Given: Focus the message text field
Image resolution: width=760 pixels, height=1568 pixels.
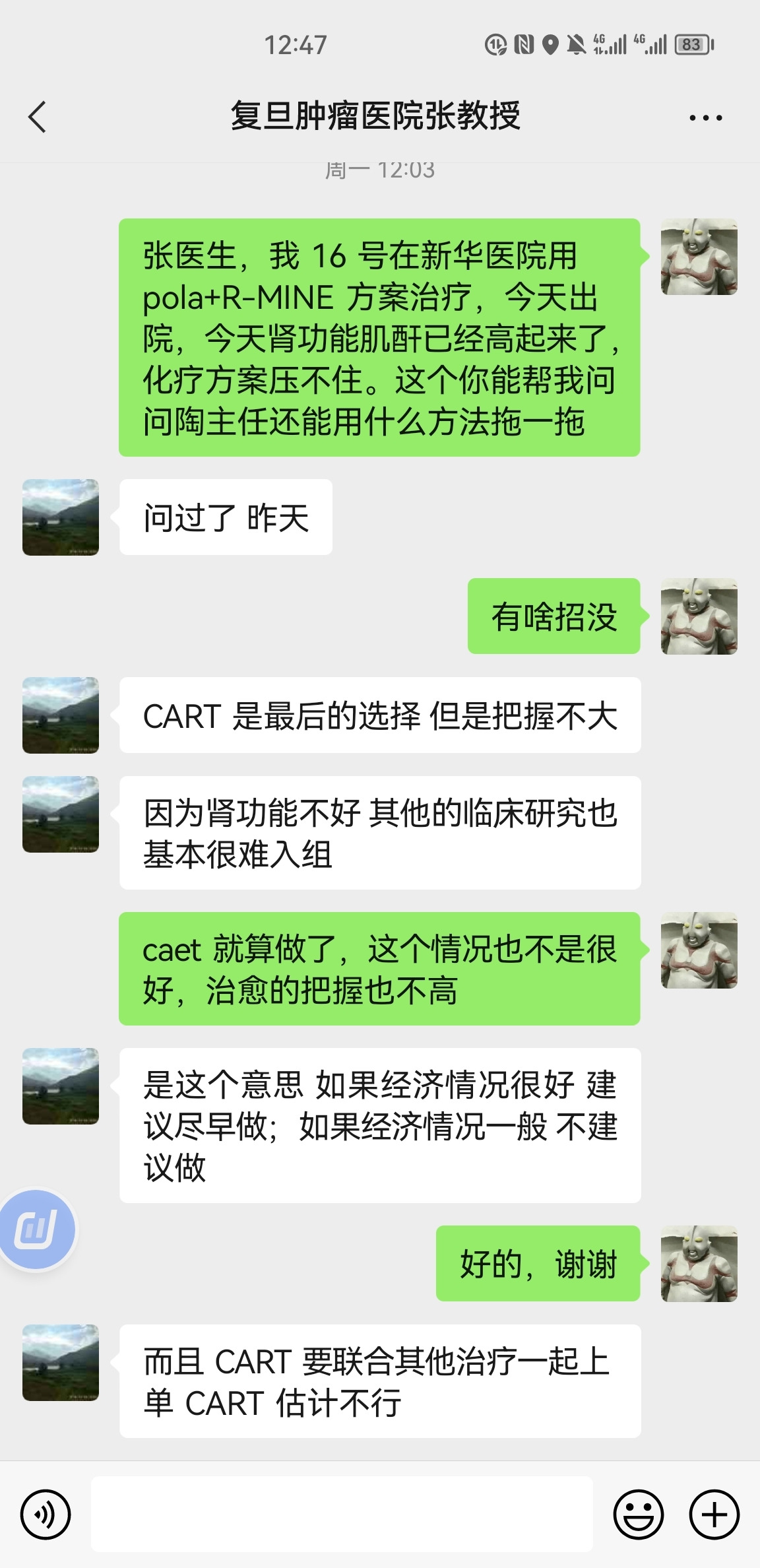Looking at the screenshot, I should (x=342, y=1515).
